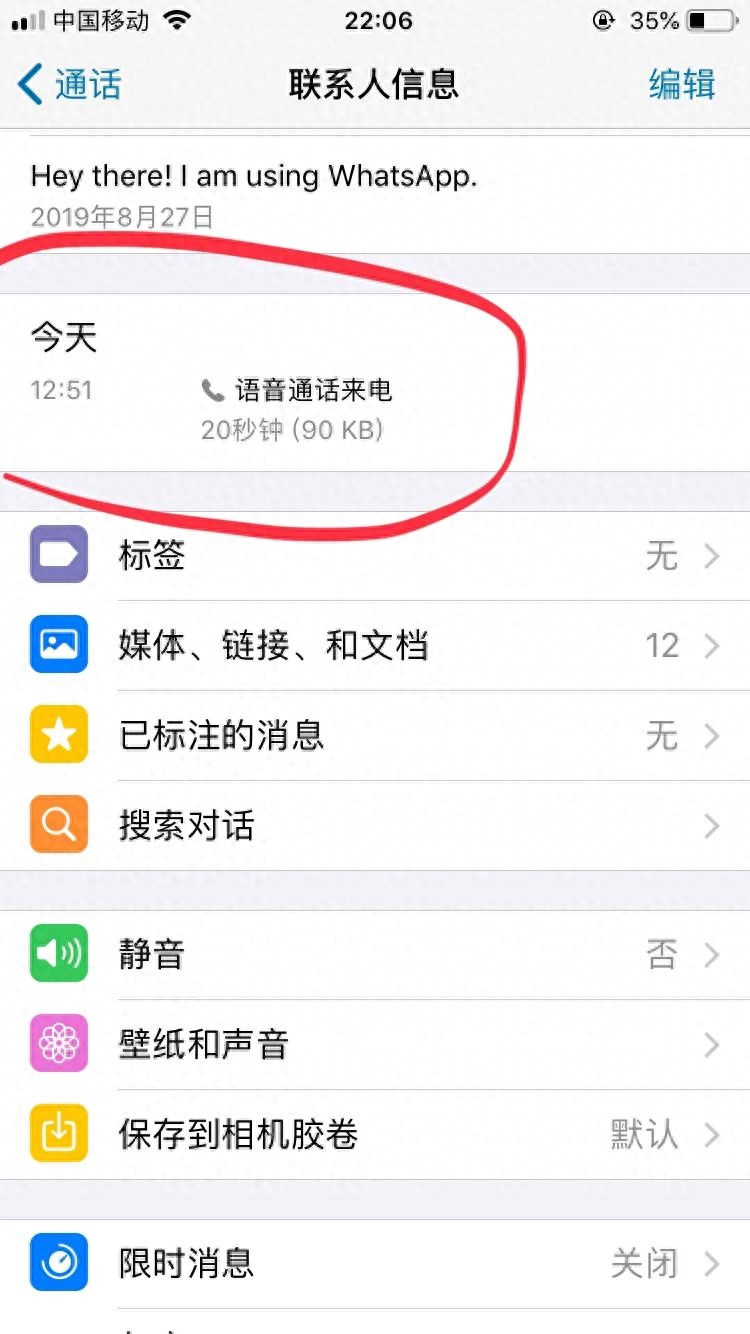Tap the Labels (标签) icon

(57, 555)
